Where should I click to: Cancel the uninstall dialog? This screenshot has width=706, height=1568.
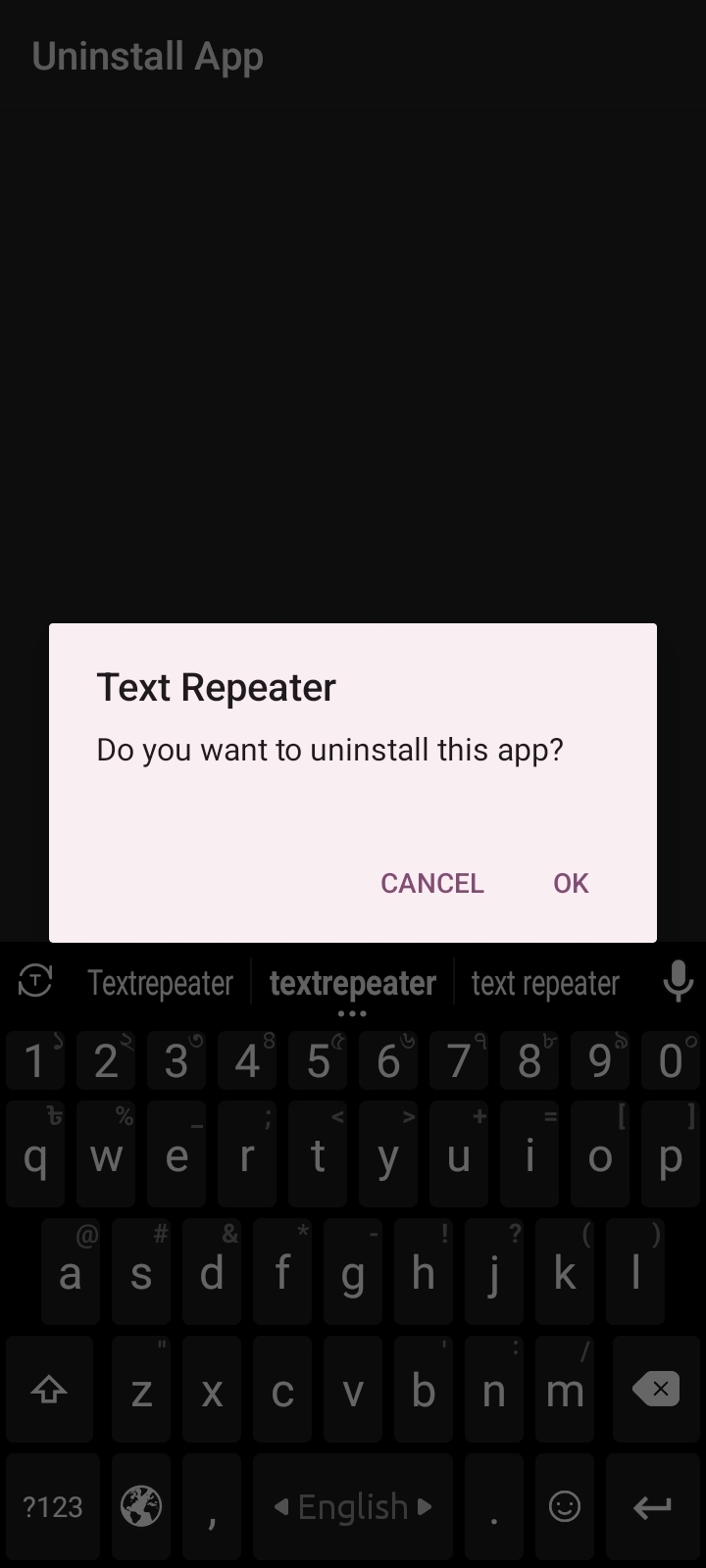click(432, 883)
